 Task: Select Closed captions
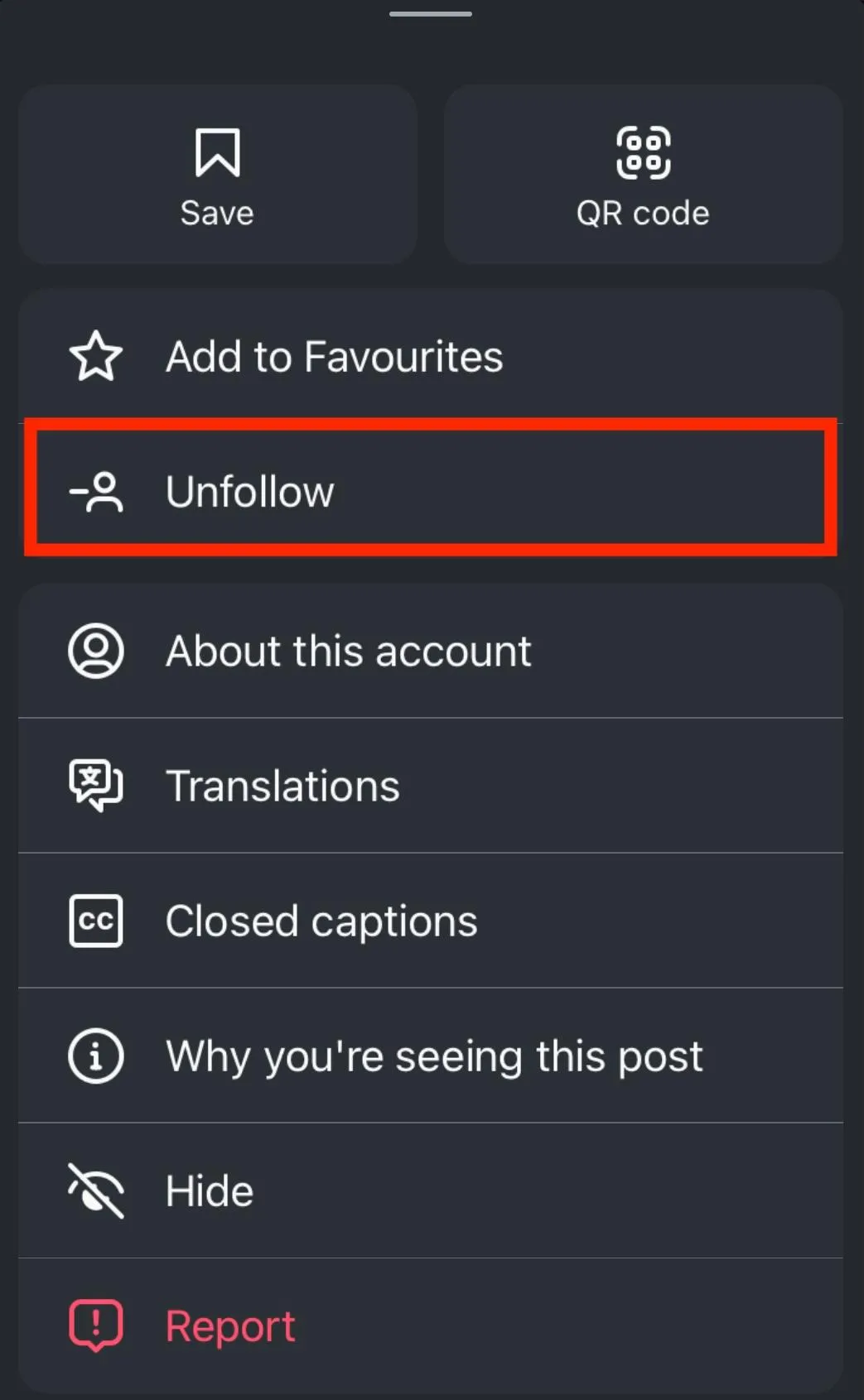(x=431, y=921)
